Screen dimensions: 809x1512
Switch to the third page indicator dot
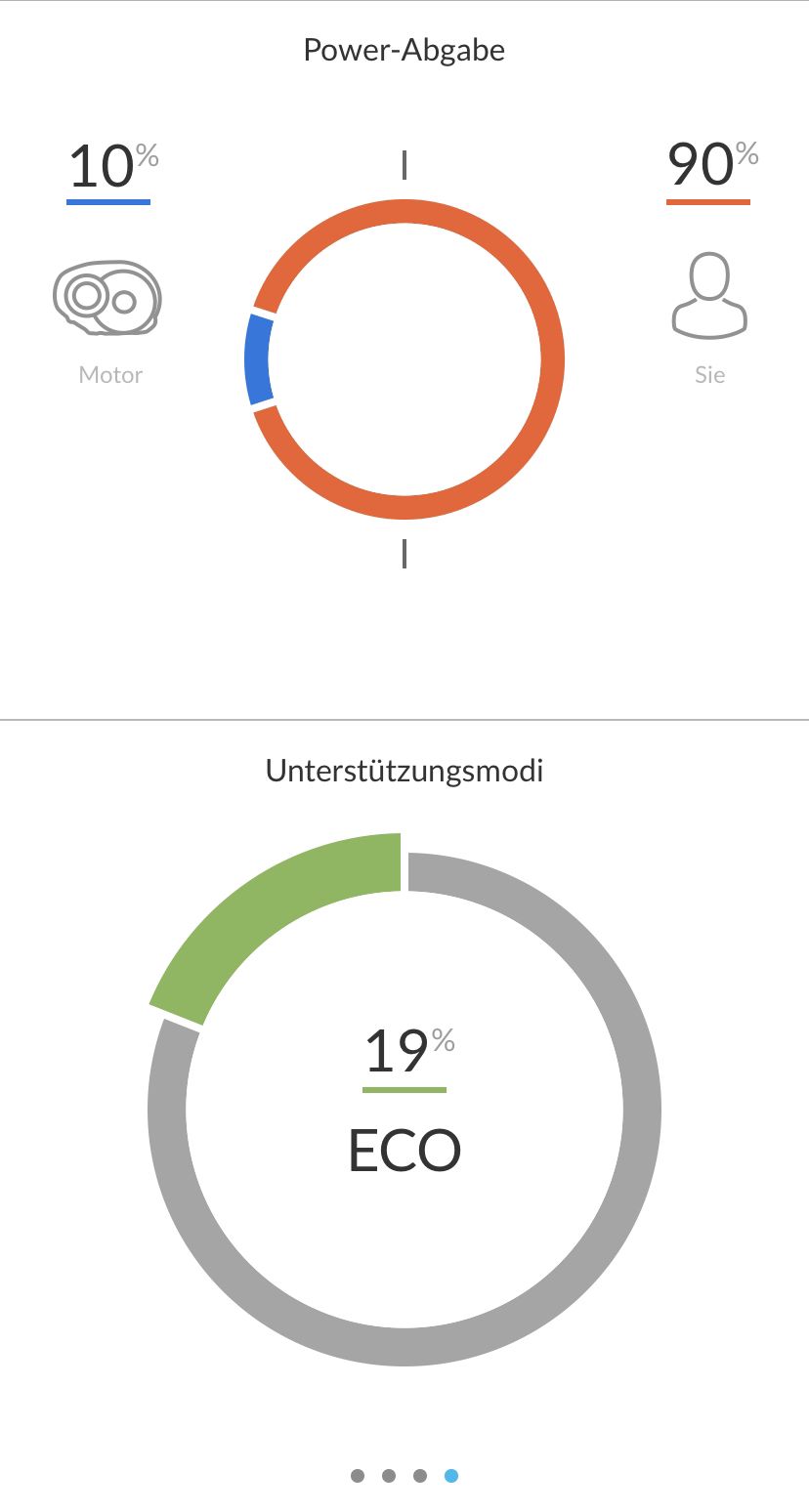(x=420, y=1475)
